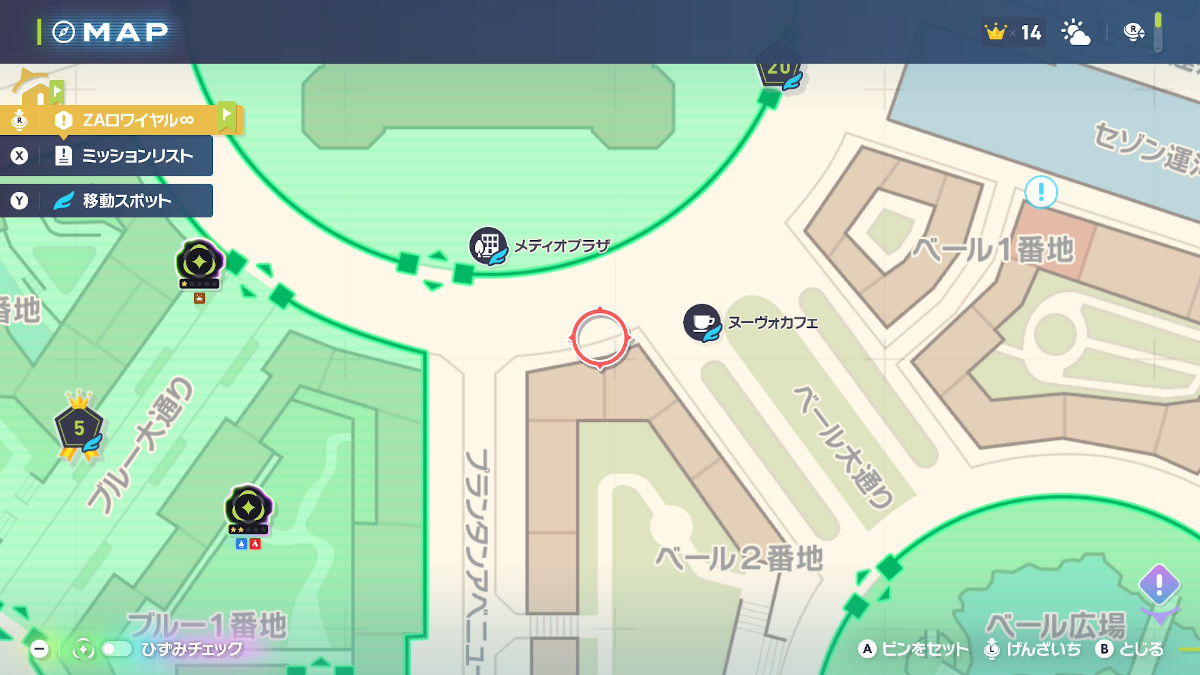
Task: Select the blue exclamation marker near ベール1番地
Action: (1041, 191)
